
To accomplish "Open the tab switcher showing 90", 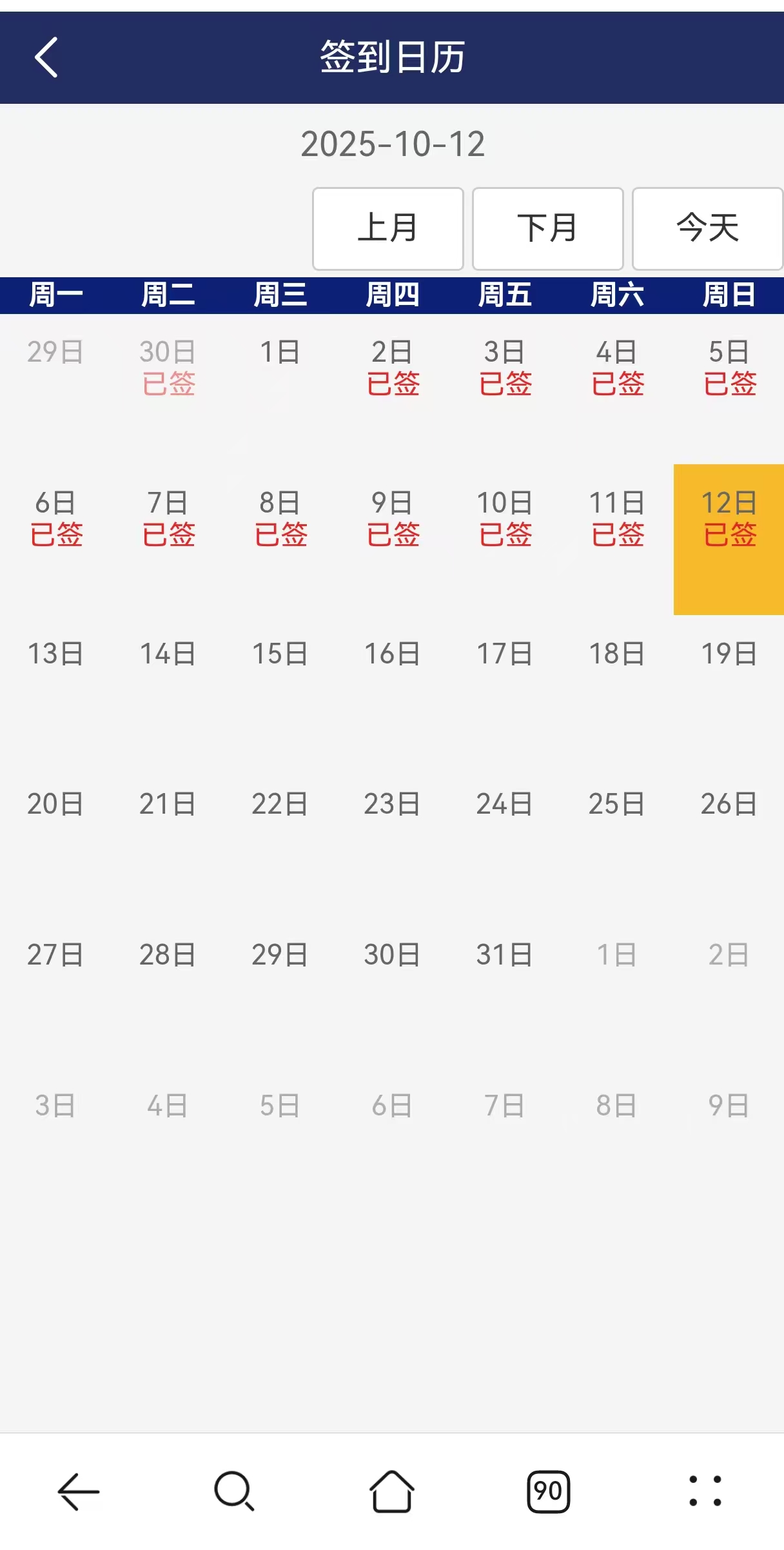I will pyautogui.click(x=548, y=1491).
